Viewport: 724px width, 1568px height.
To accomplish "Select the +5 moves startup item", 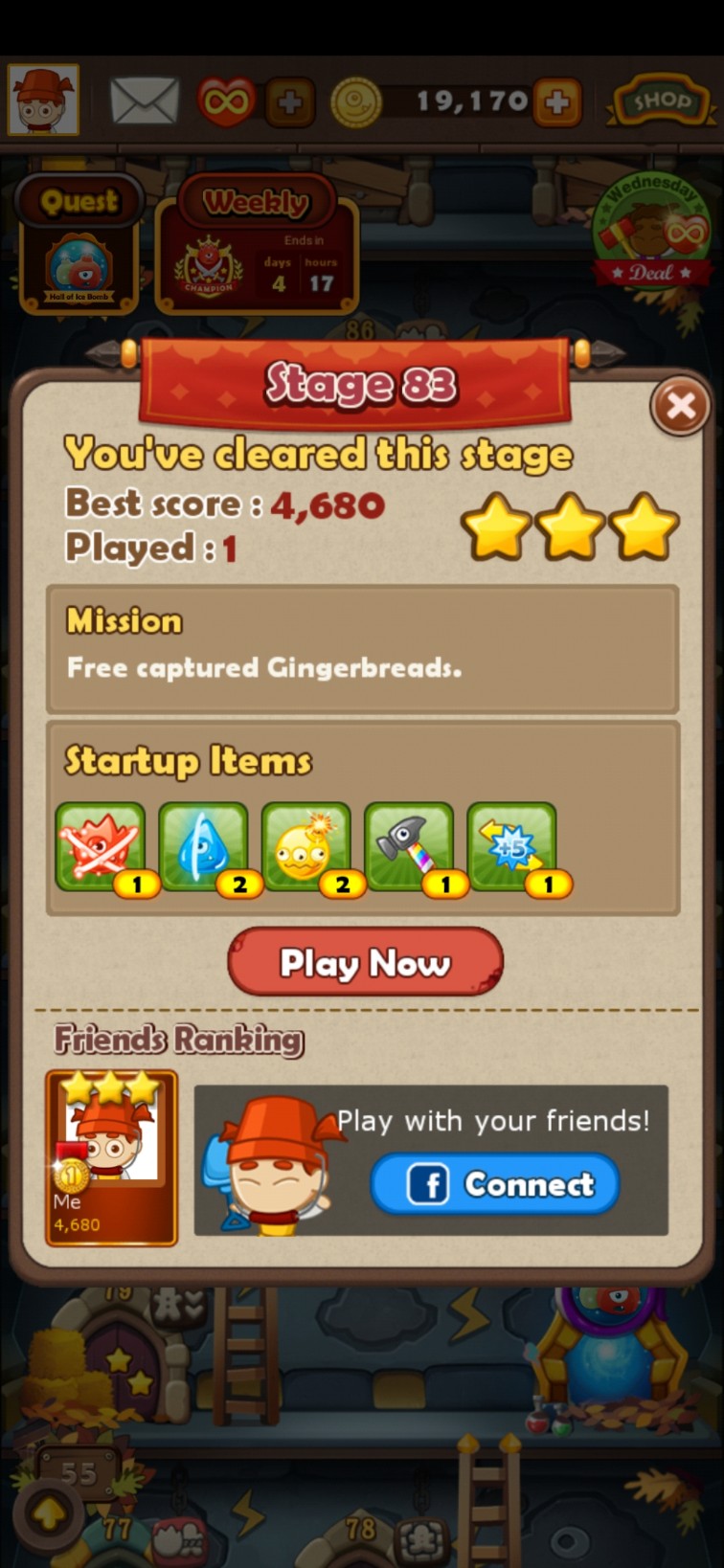I will 512,847.
